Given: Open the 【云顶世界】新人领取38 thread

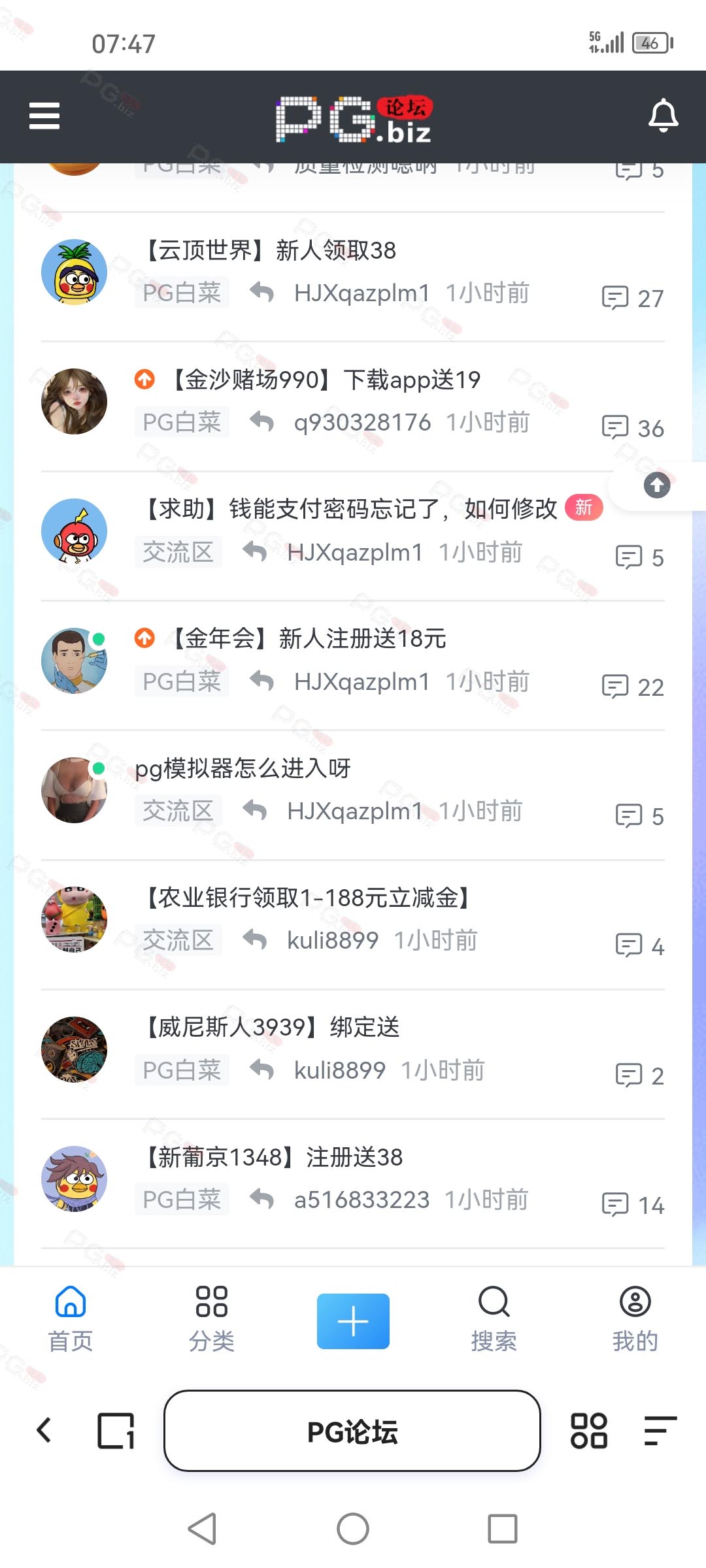Looking at the screenshot, I should tap(271, 250).
